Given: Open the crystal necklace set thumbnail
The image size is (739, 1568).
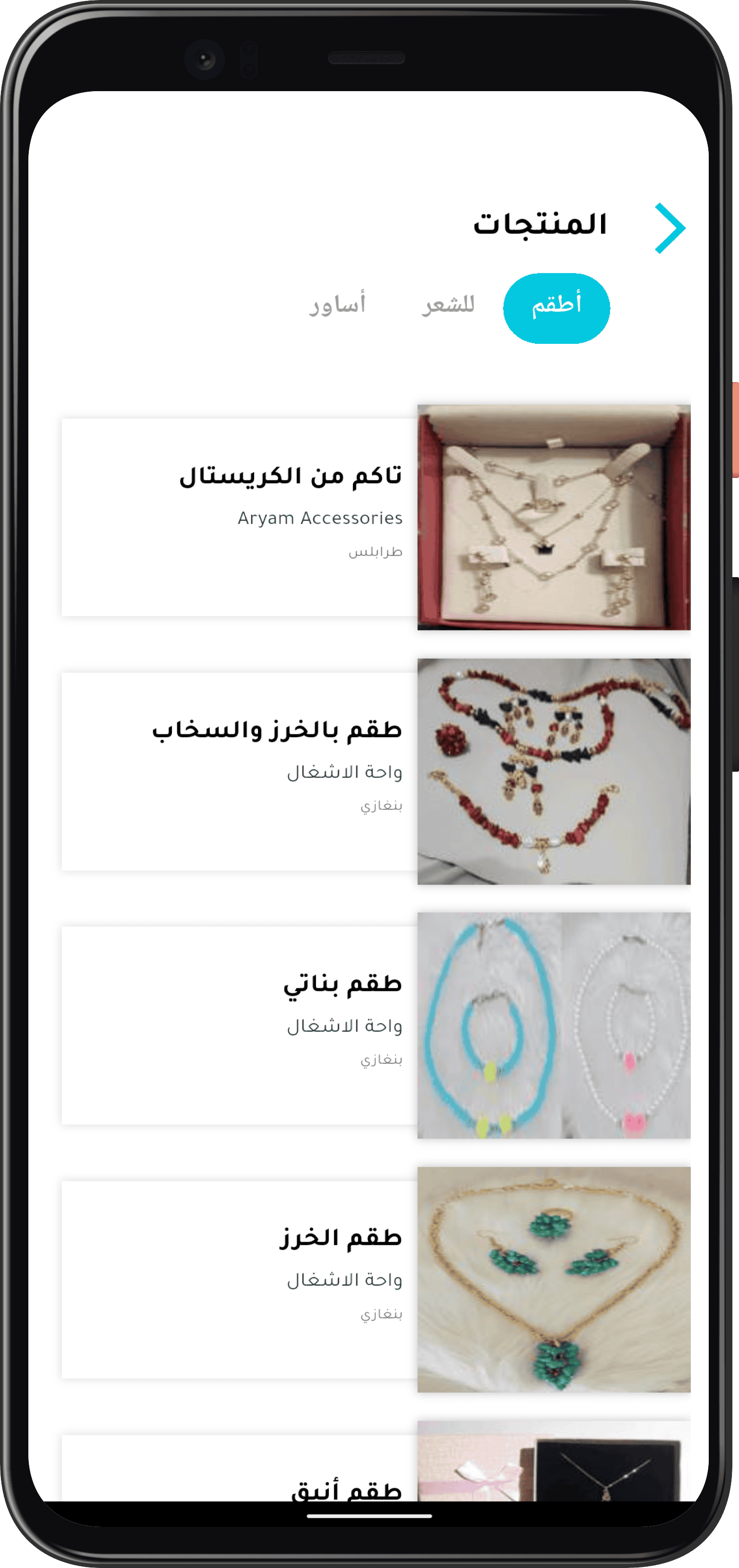Looking at the screenshot, I should point(553,516).
